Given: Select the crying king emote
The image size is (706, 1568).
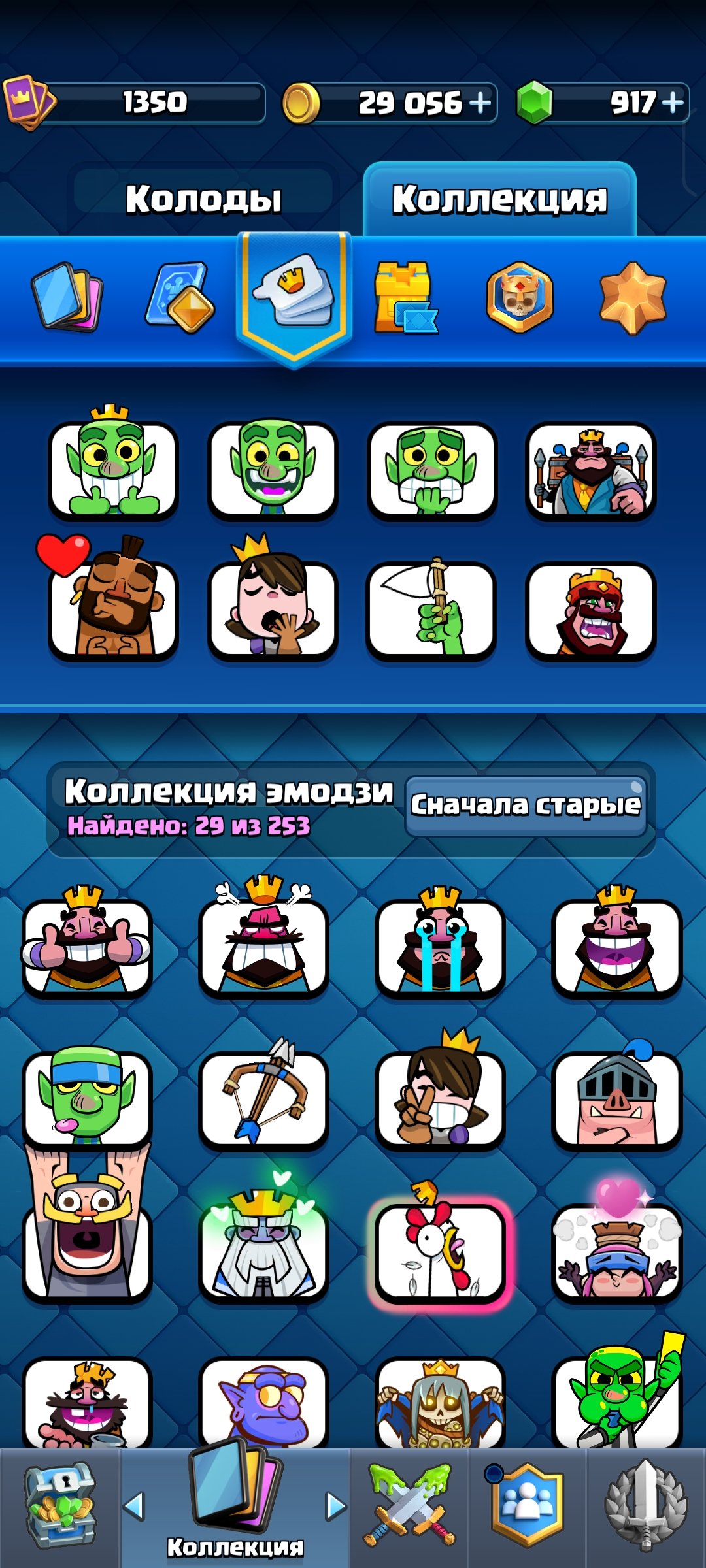Looking at the screenshot, I should (x=440, y=941).
